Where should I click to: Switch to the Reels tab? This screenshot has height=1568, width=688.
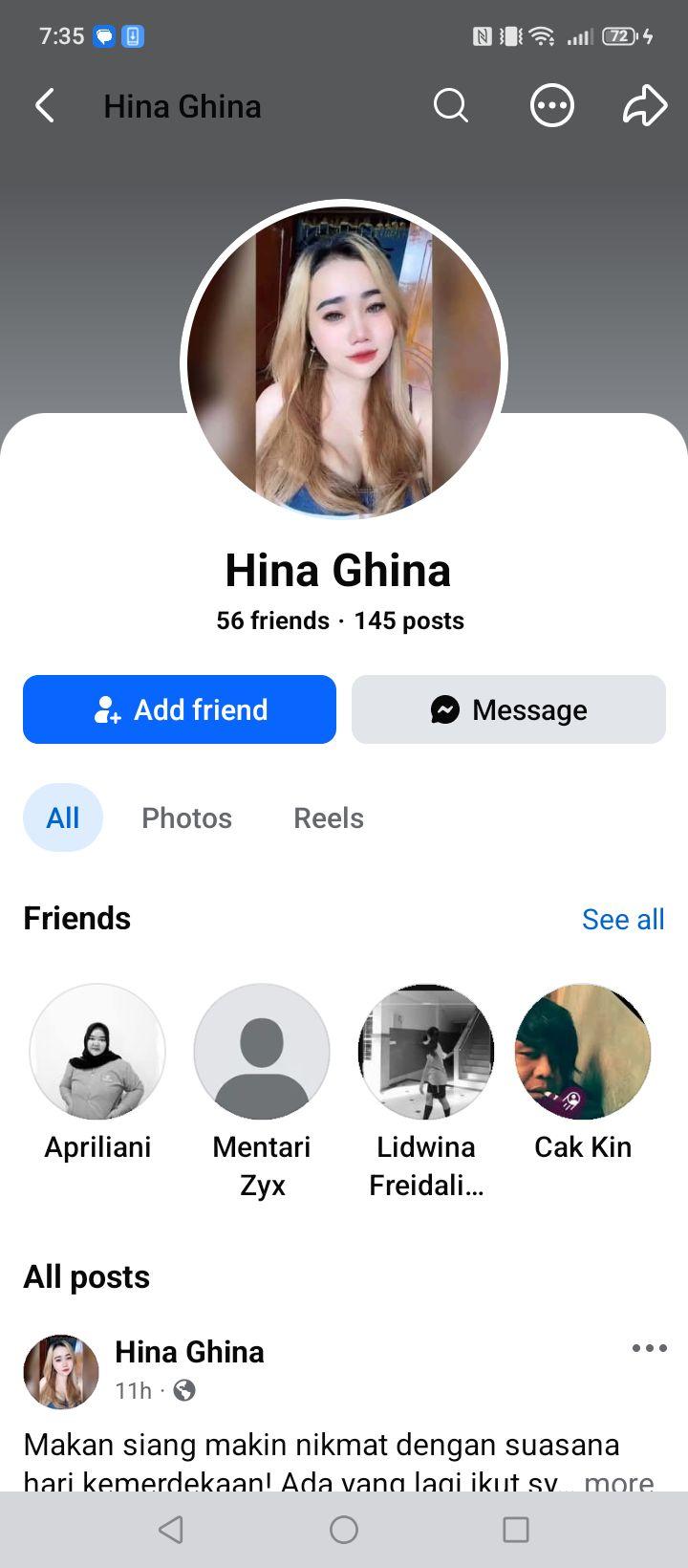coord(329,818)
